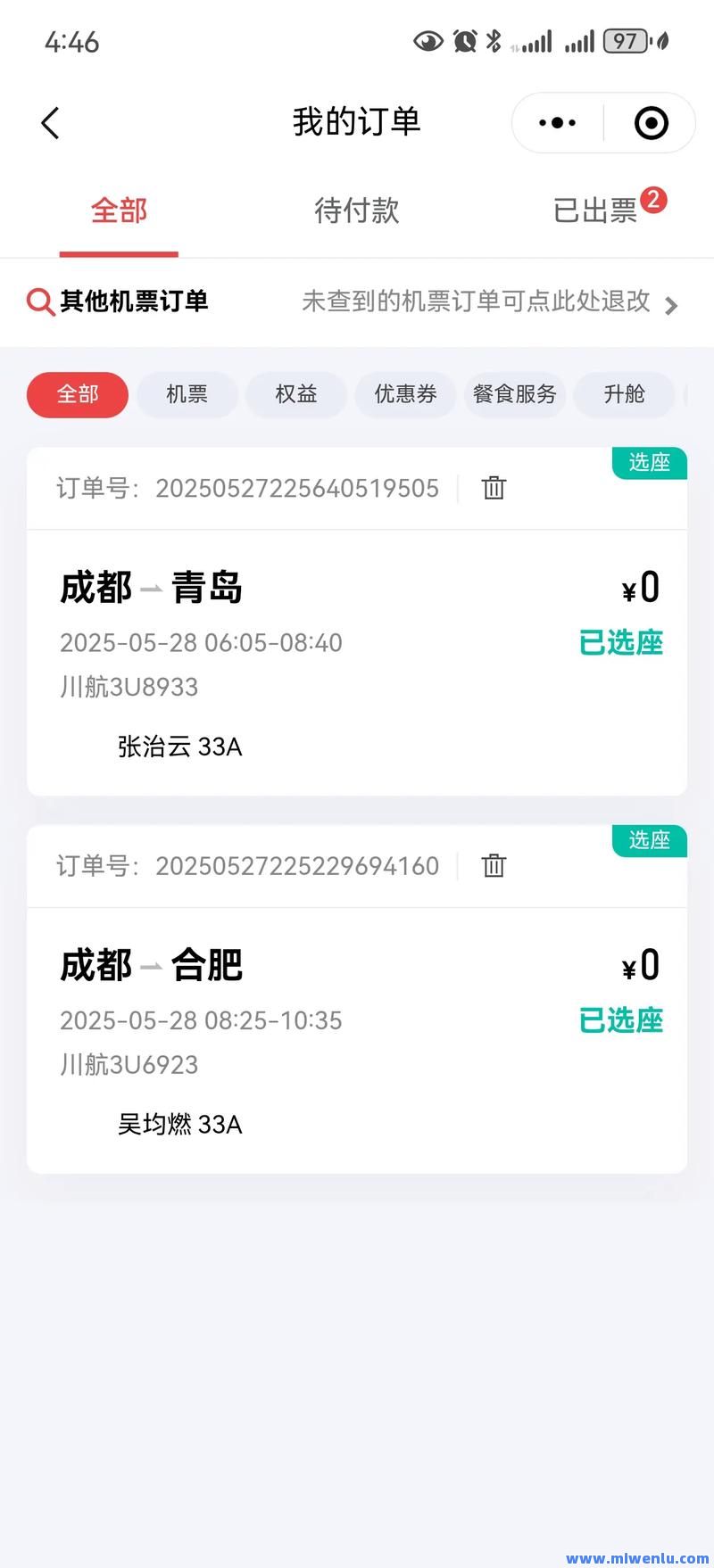Switch to the 待付款 tab
Viewport: 714px width, 1568px height.
pyautogui.click(x=356, y=211)
